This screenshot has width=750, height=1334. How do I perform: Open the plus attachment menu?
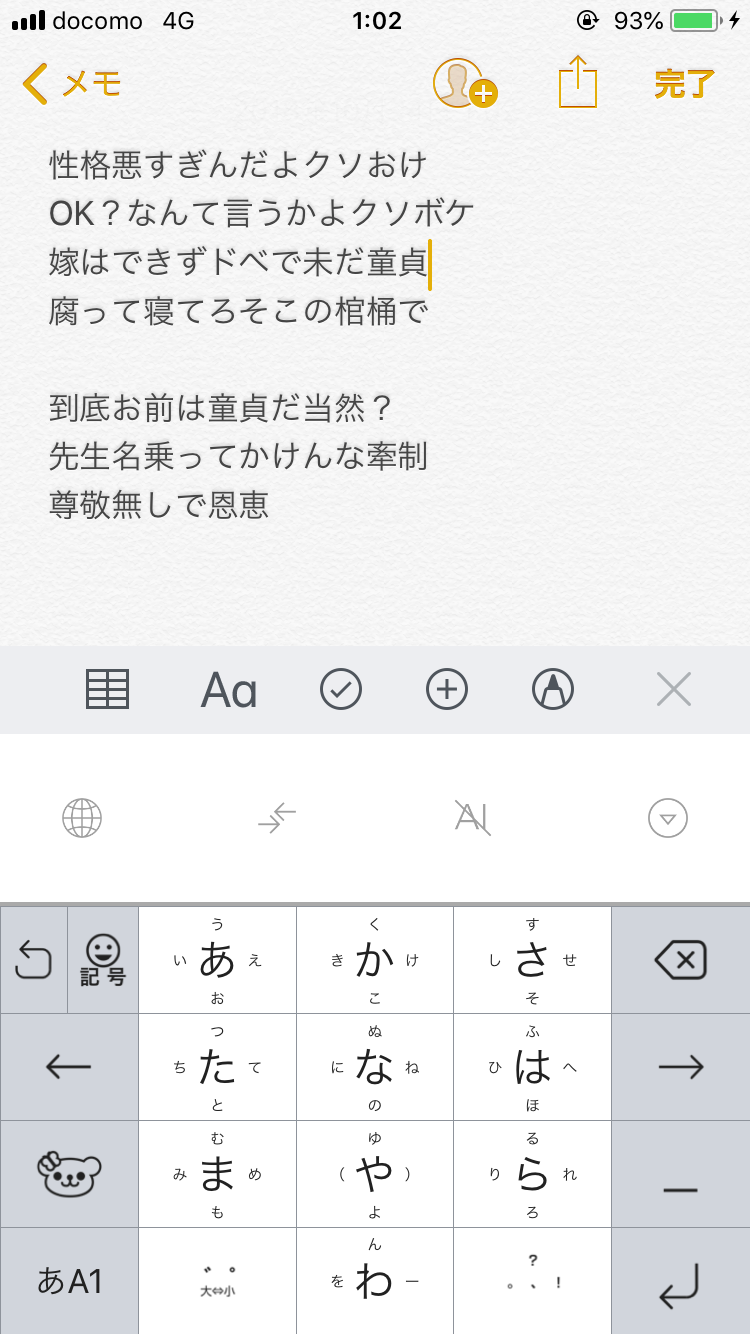point(447,689)
